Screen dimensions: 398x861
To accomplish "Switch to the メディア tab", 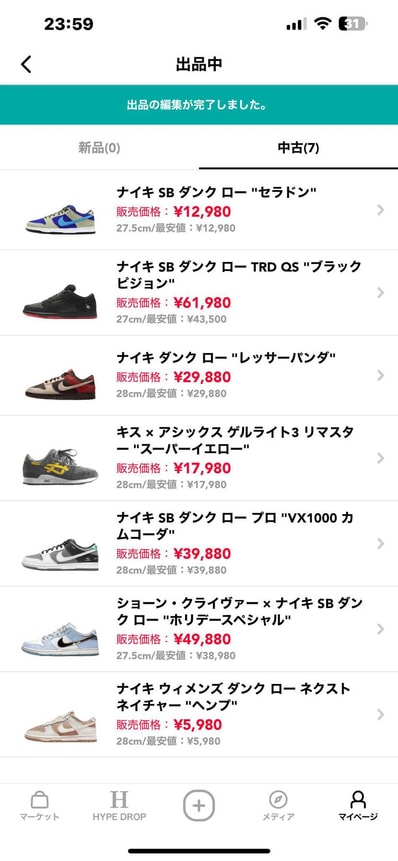I will coord(278,806).
